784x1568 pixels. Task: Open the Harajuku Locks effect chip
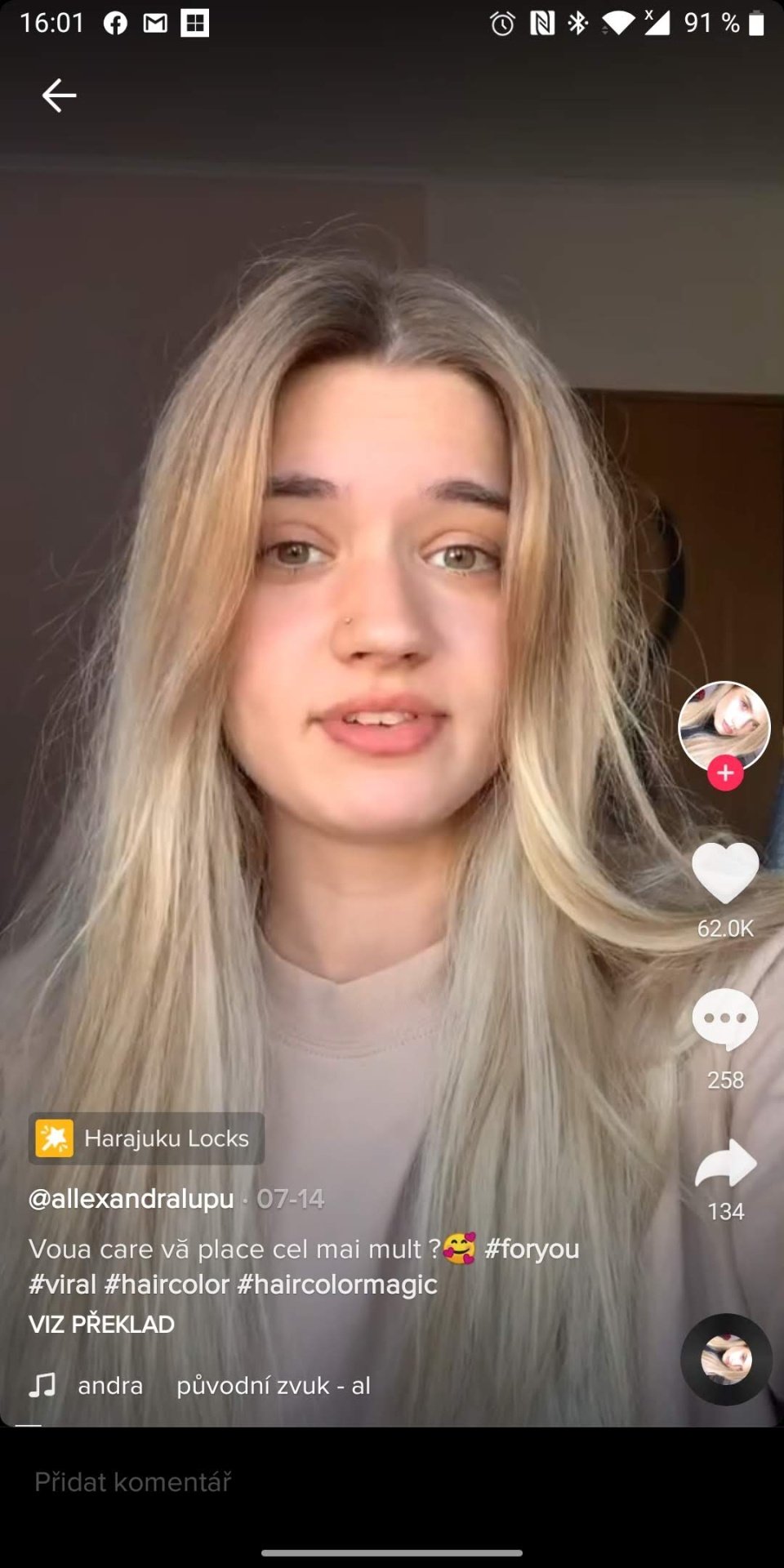click(146, 1138)
